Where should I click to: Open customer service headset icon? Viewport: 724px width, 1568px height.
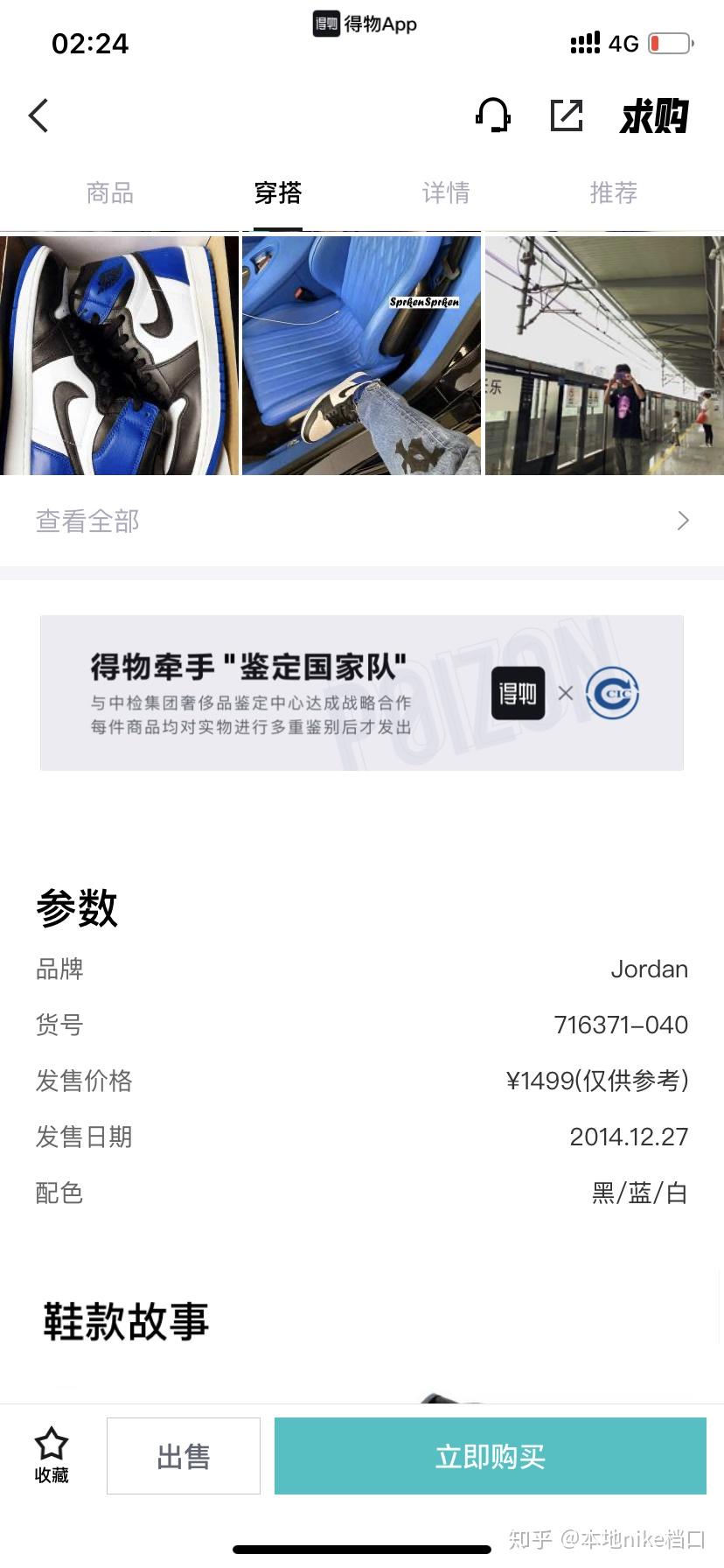493,115
